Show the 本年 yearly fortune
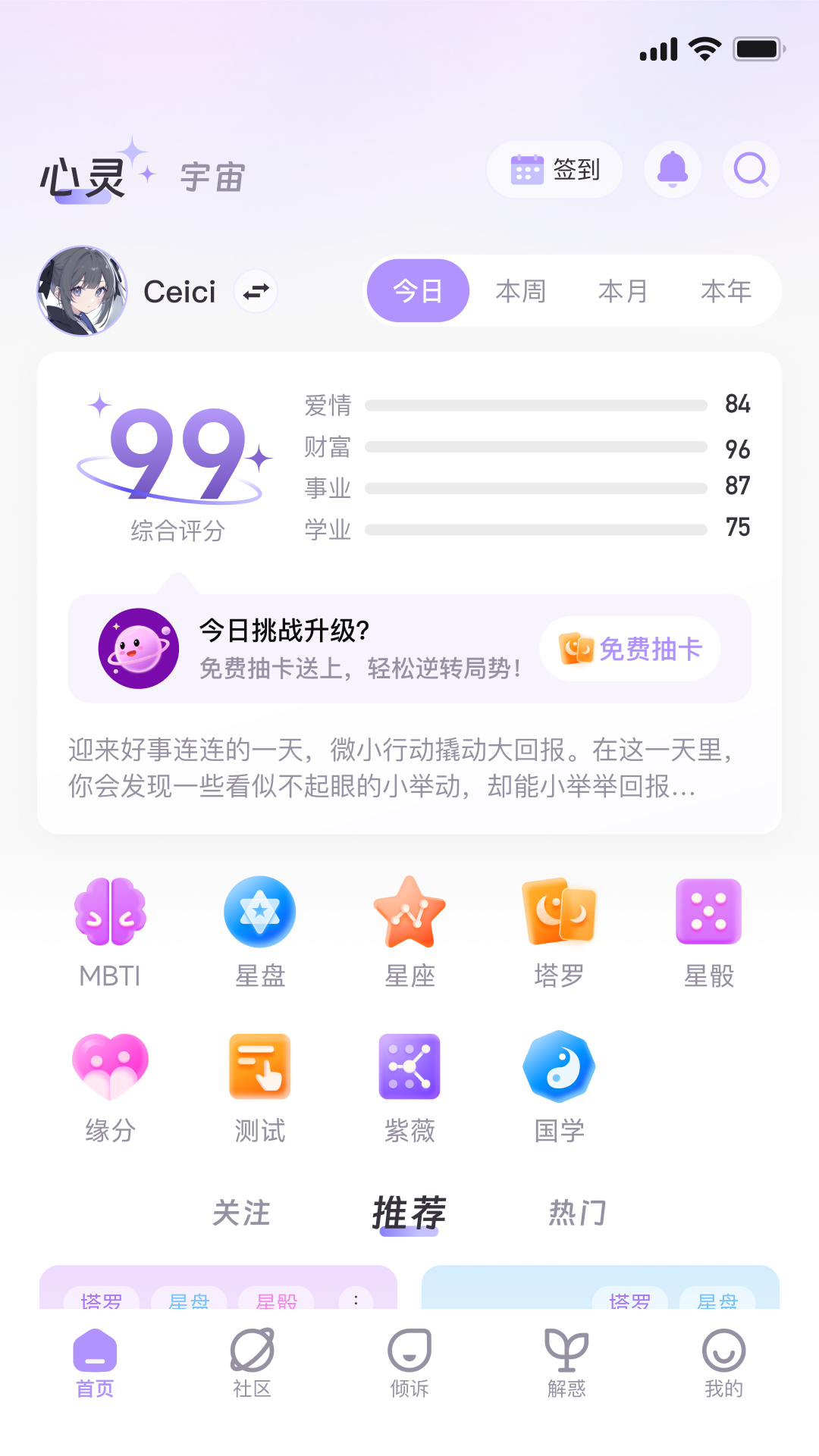 [726, 291]
